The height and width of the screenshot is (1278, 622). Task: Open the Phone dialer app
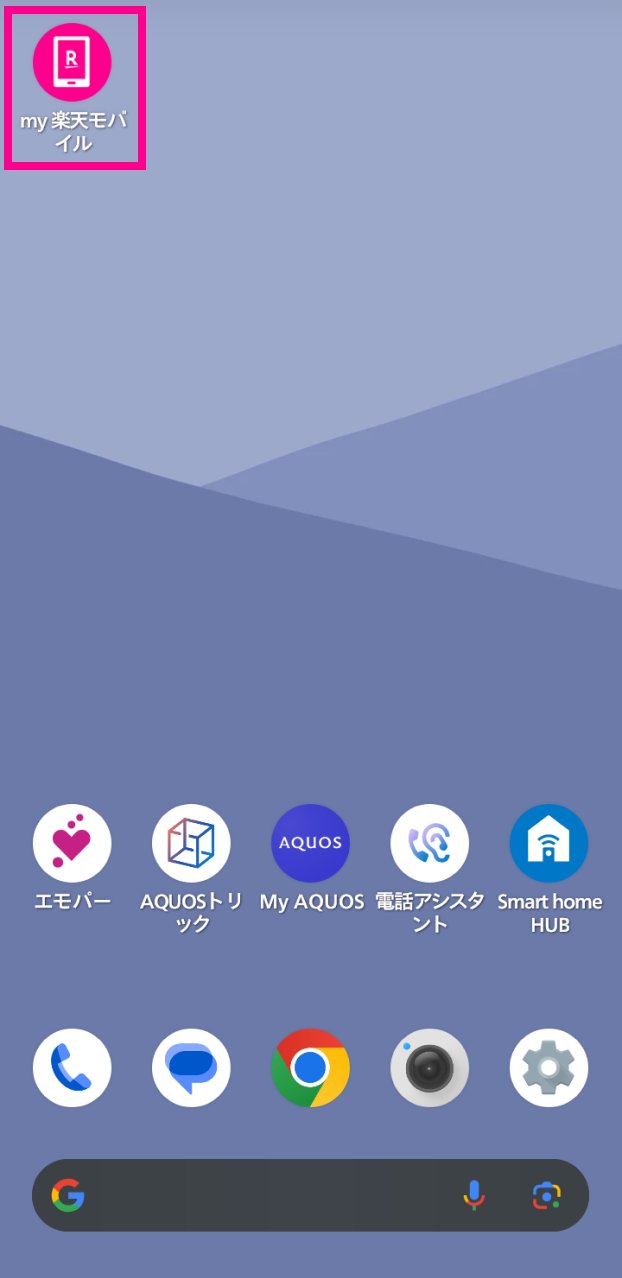72,1068
